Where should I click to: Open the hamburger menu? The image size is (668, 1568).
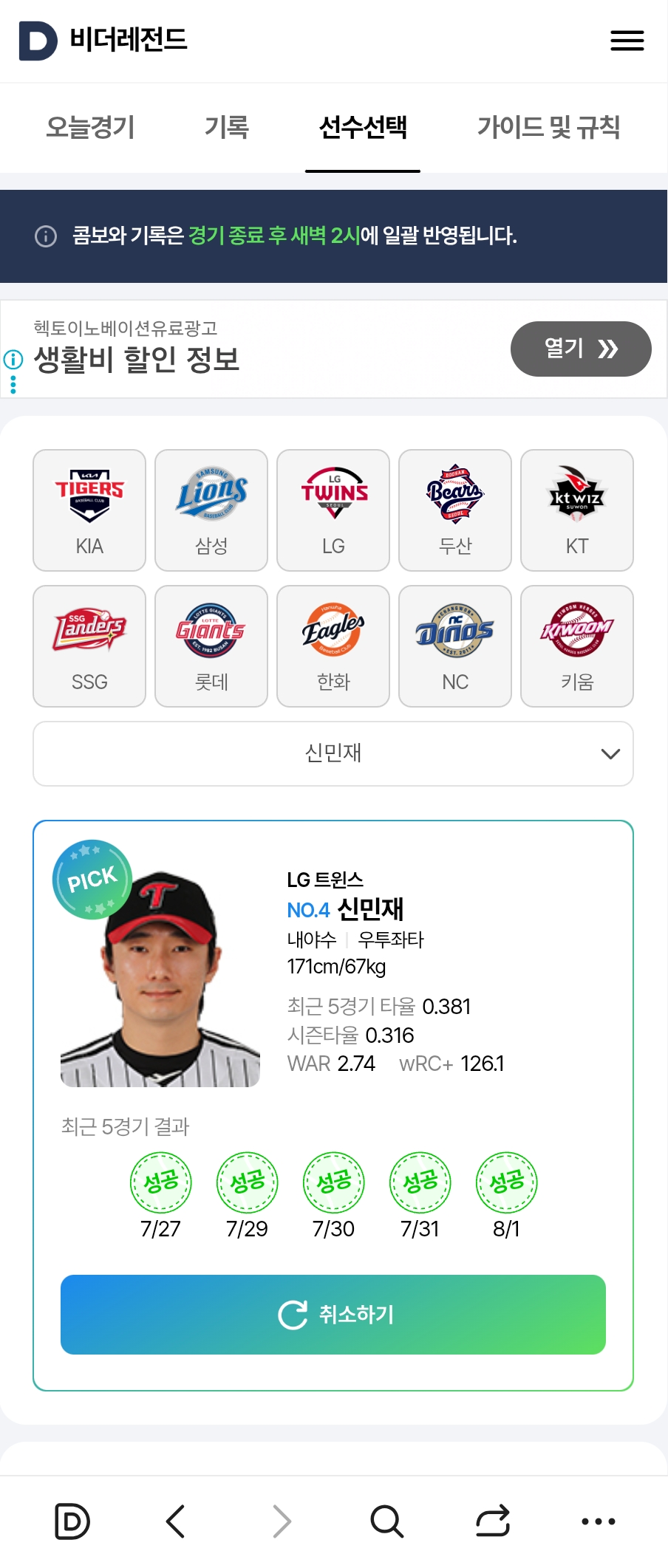[627, 41]
